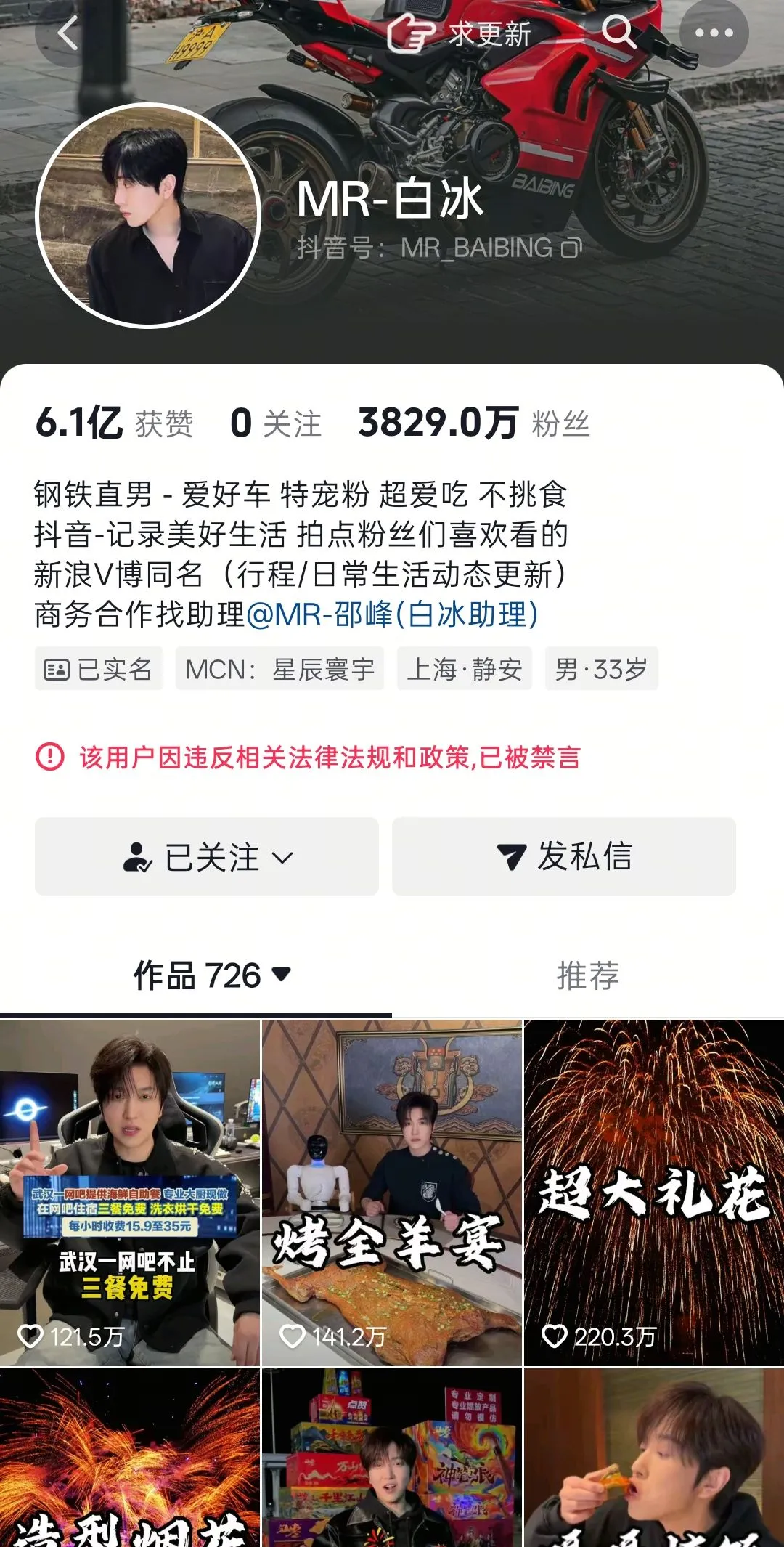Screen dimensions: 784x1547
Task: Open the 作品 726 sort dropdown
Action: tap(211, 975)
